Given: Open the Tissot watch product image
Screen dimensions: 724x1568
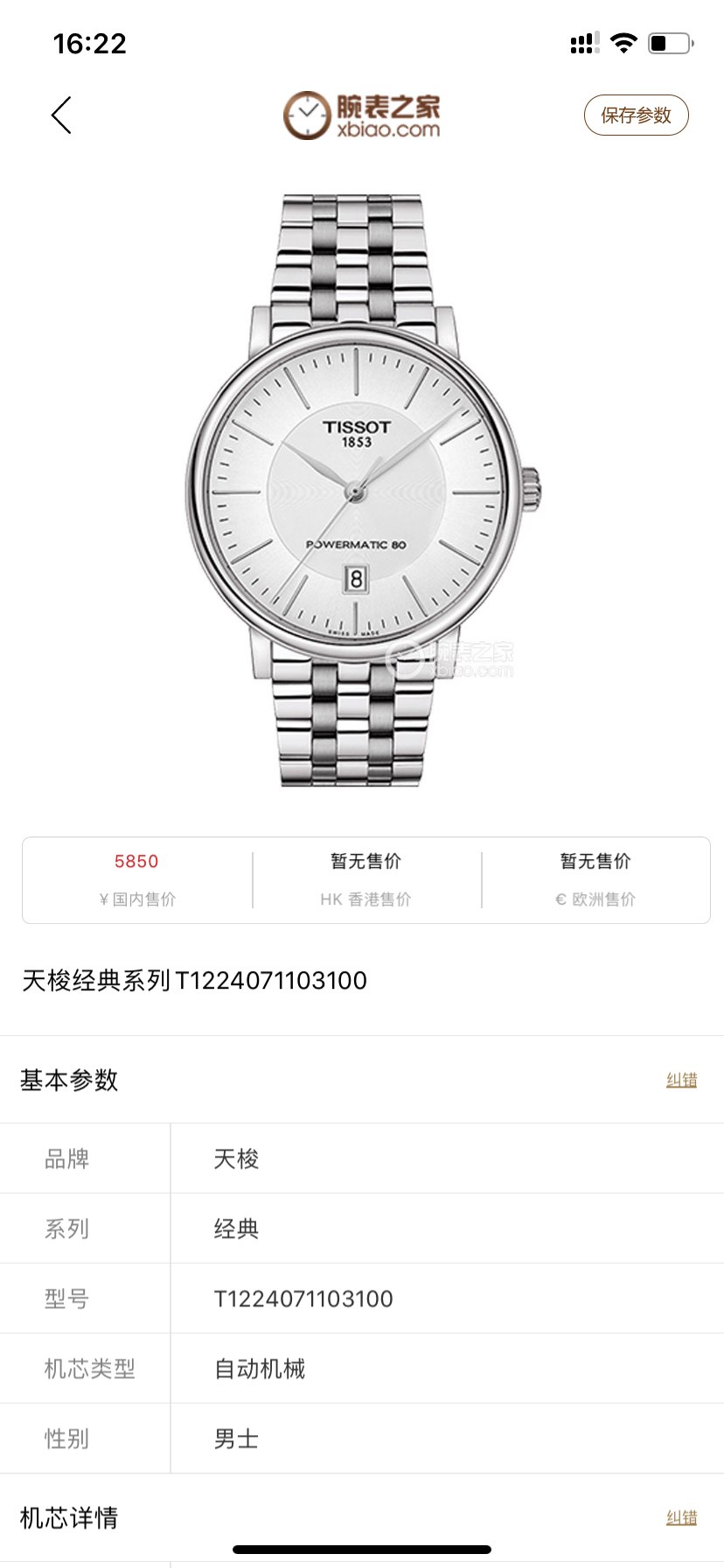Looking at the screenshot, I should pyautogui.click(x=360, y=490).
